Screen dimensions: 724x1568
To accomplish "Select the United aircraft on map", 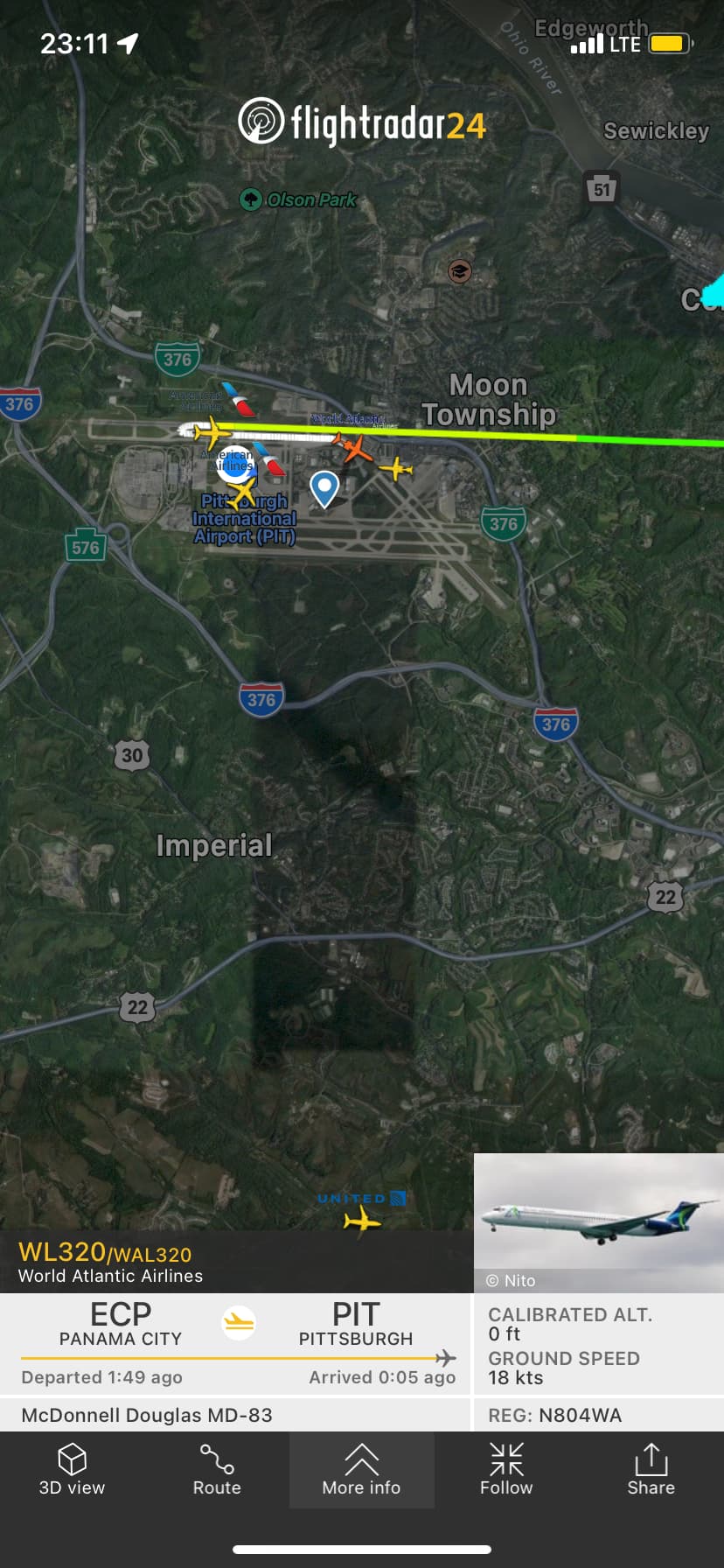I will [361, 1217].
